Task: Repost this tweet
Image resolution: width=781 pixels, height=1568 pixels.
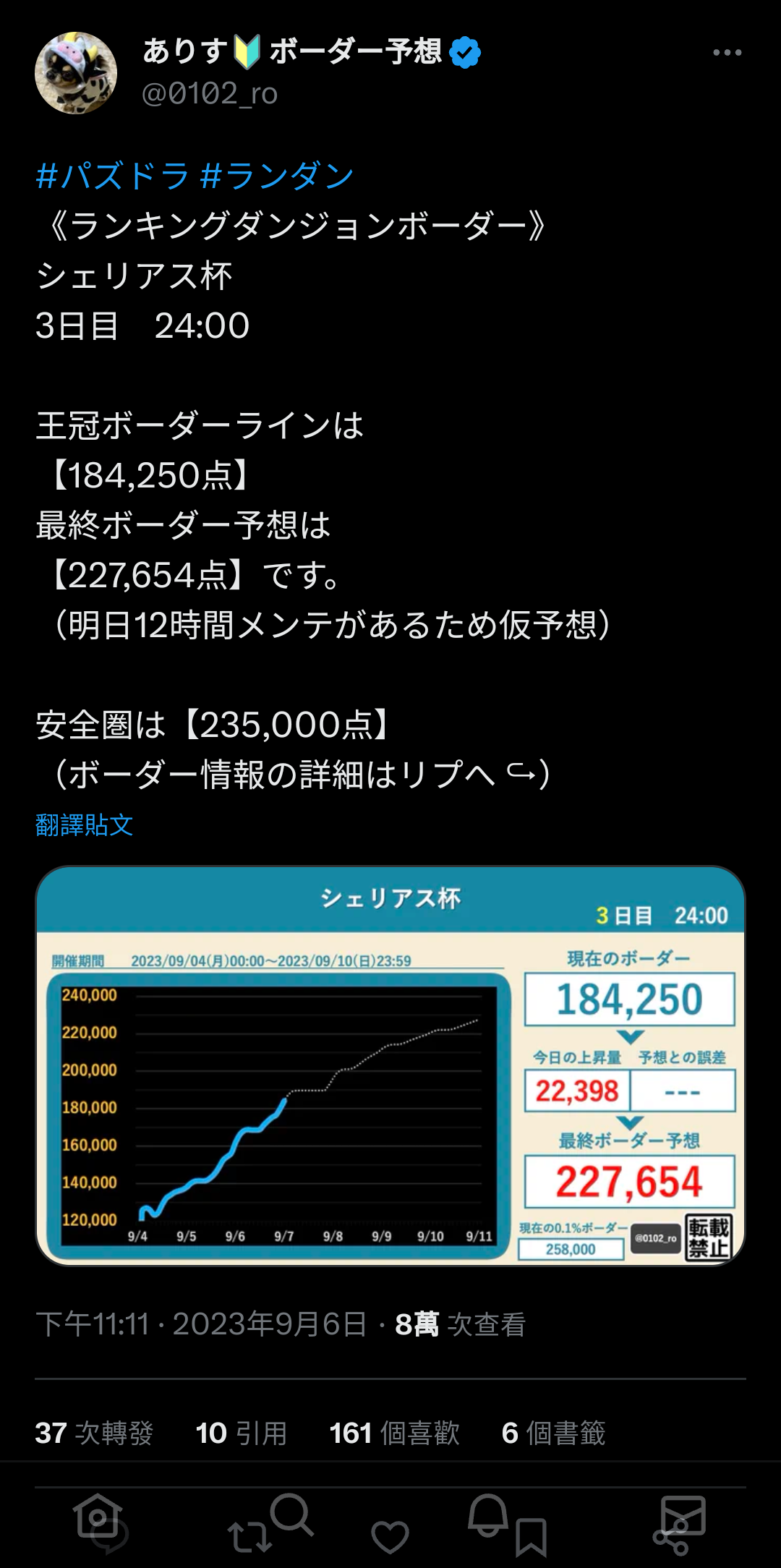Action: tap(249, 1537)
